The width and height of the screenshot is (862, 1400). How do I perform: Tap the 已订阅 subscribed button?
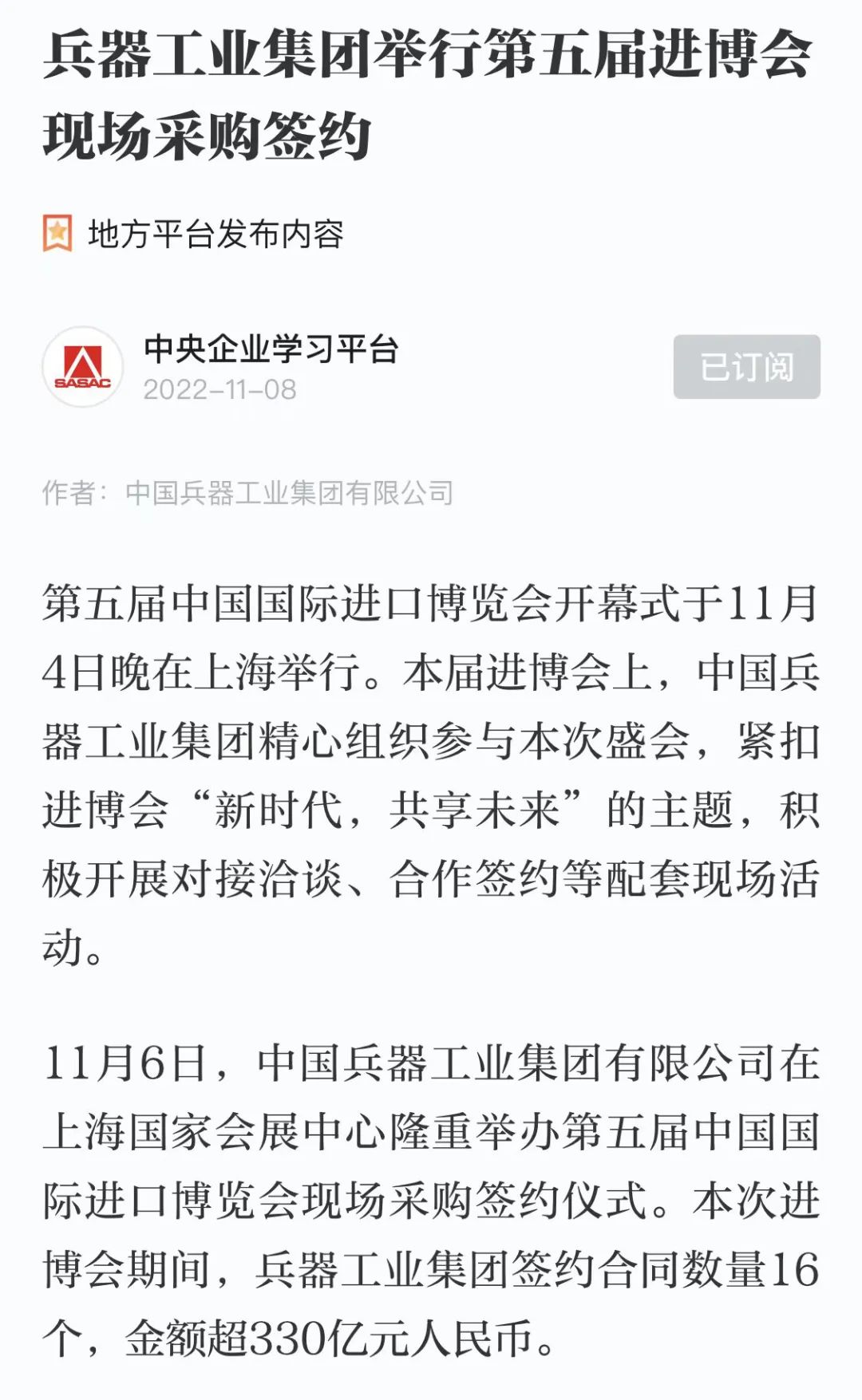pyautogui.click(x=746, y=367)
